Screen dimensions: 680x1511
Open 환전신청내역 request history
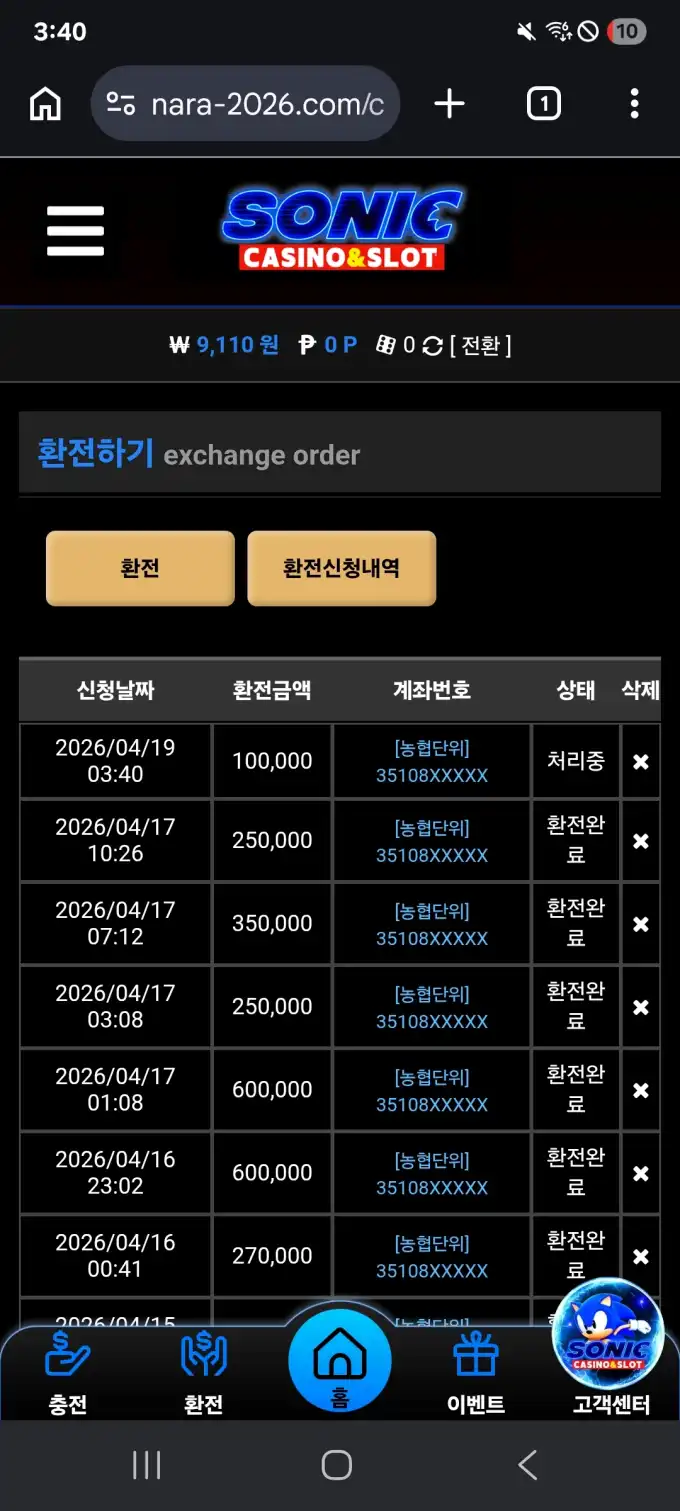(341, 568)
